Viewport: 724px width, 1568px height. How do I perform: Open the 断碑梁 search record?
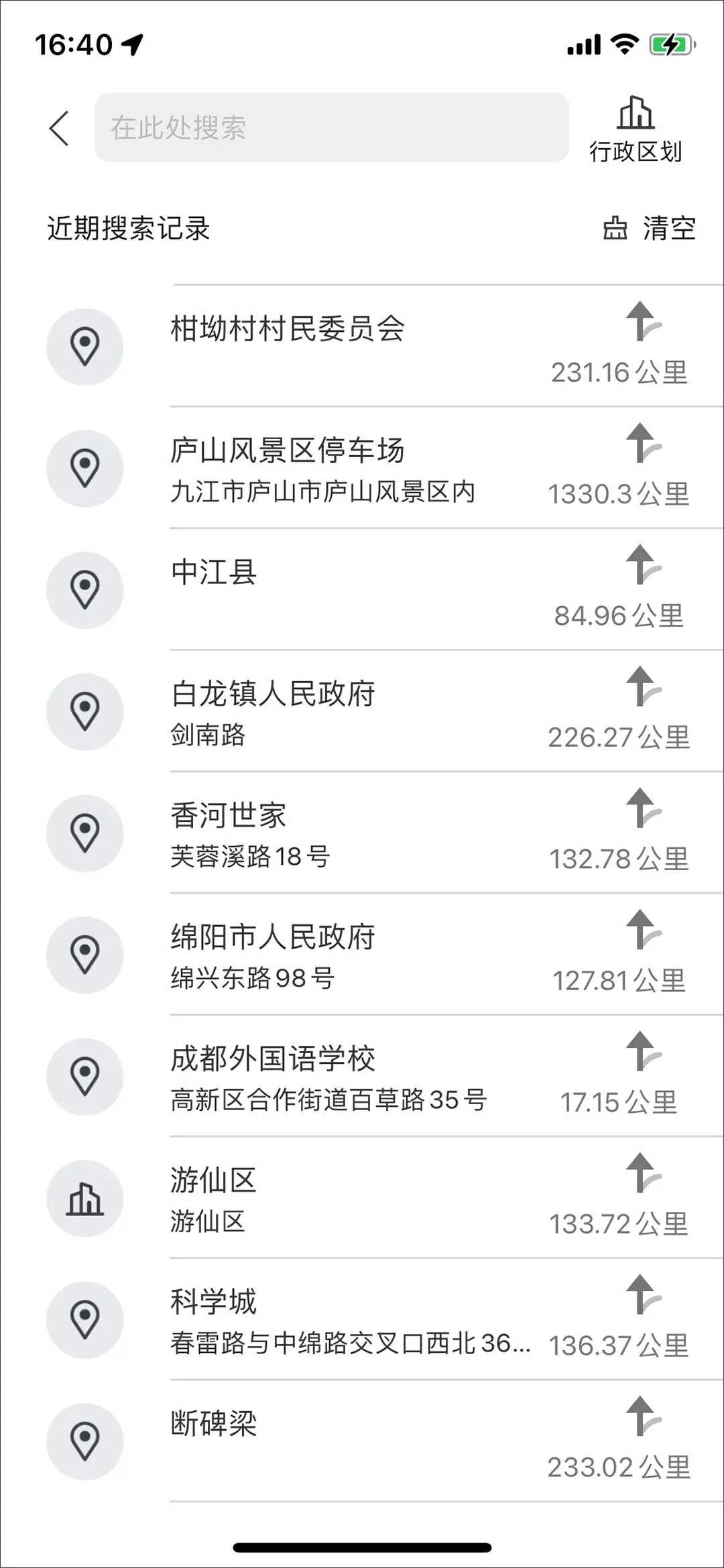point(362,1441)
